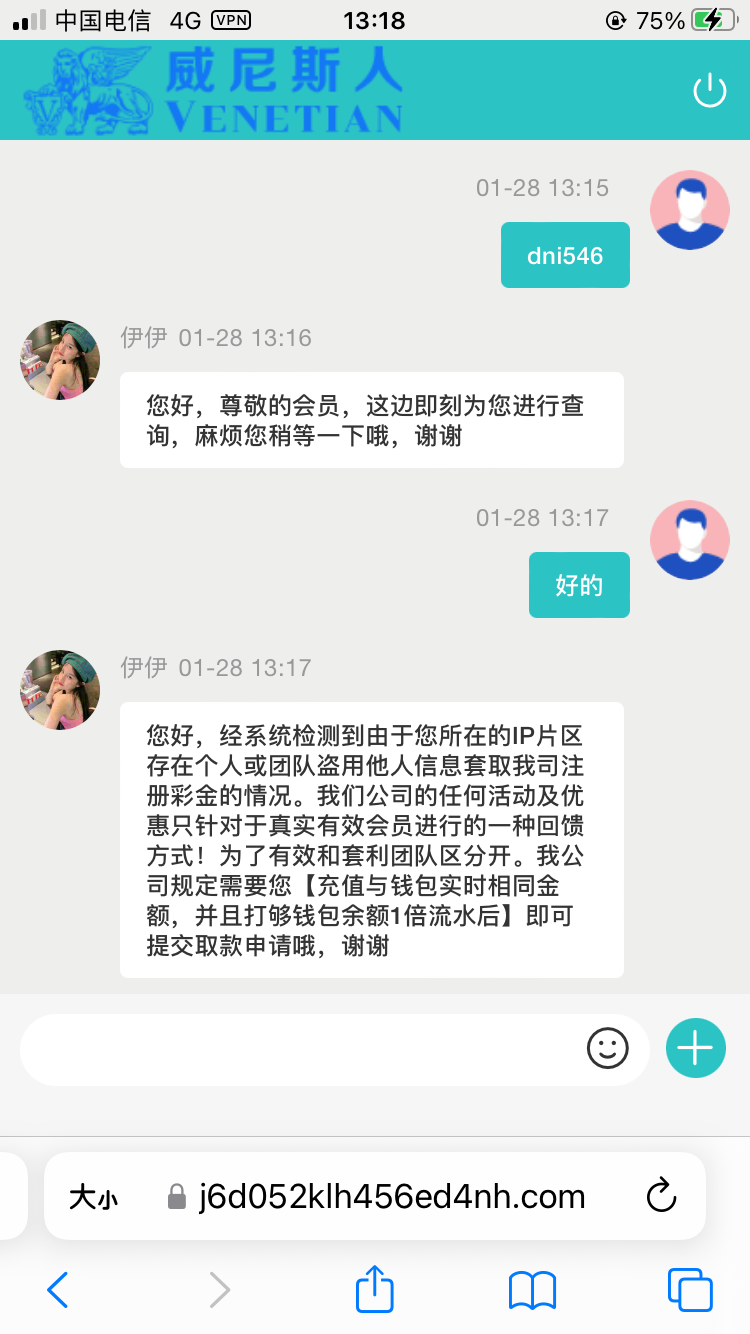Viewport: 750px width, 1334px height.
Task: Open the 大小 text size menu
Action: pos(93,1197)
